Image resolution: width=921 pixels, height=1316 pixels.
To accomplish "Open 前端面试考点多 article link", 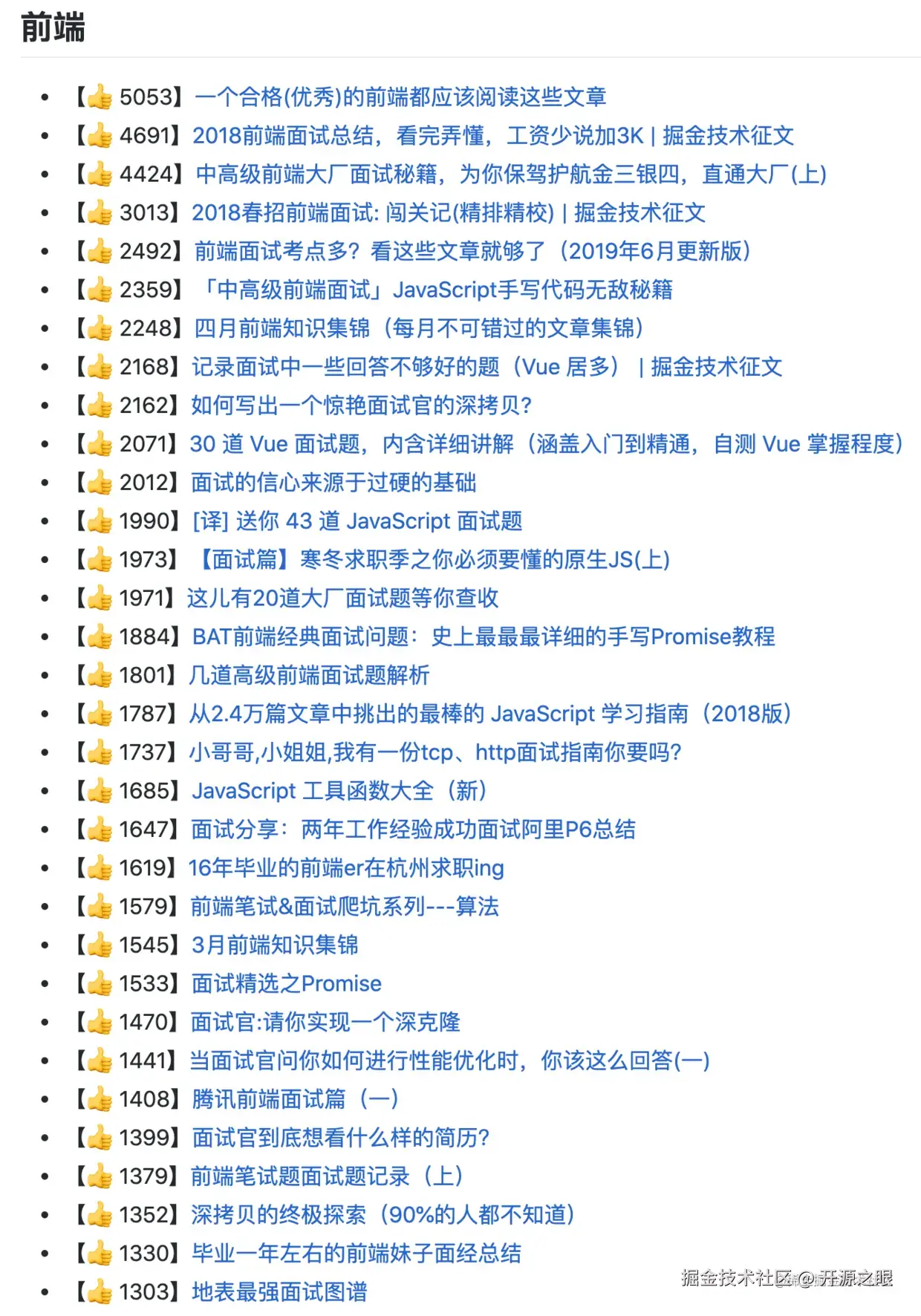I will (x=472, y=251).
